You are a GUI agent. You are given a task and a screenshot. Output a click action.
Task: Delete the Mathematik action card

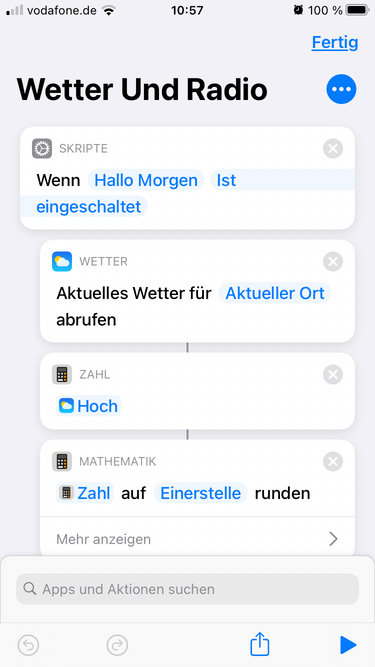point(333,462)
